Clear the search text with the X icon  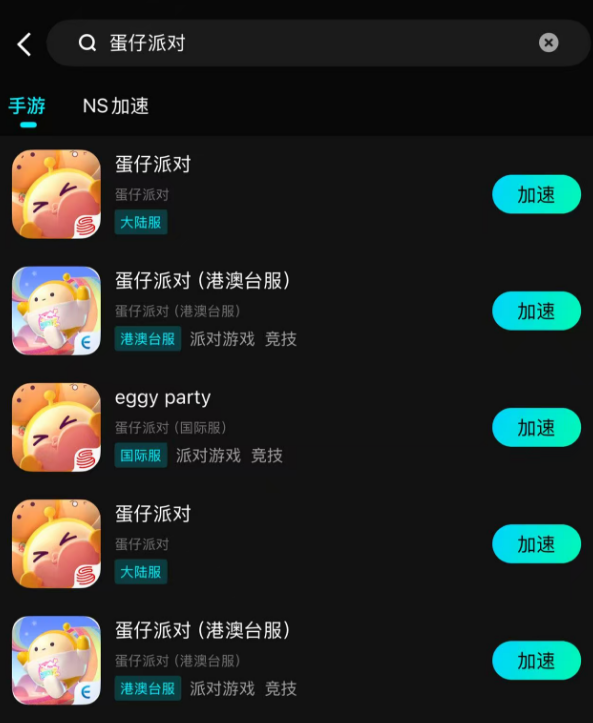pyautogui.click(x=548, y=43)
